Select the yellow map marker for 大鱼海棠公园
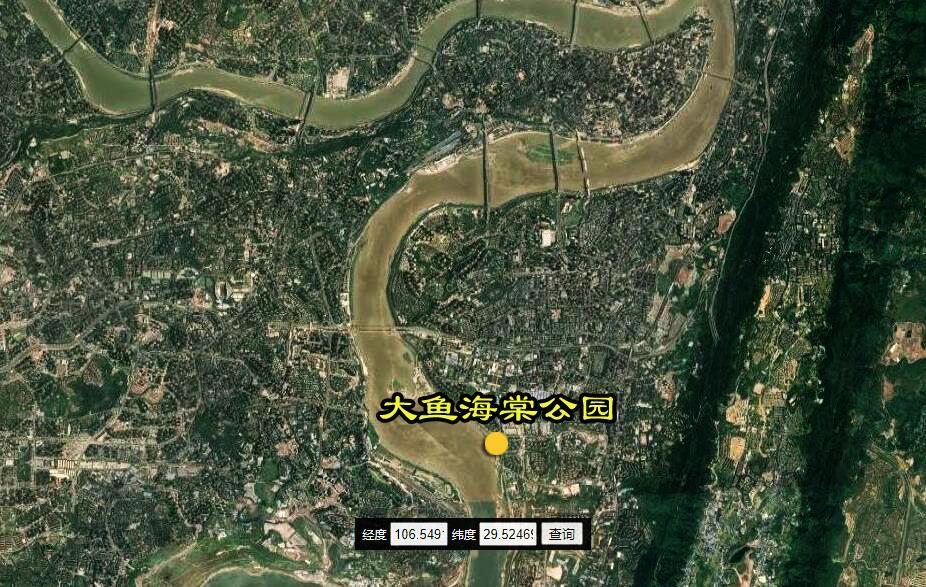The height and width of the screenshot is (587, 926). point(496,444)
